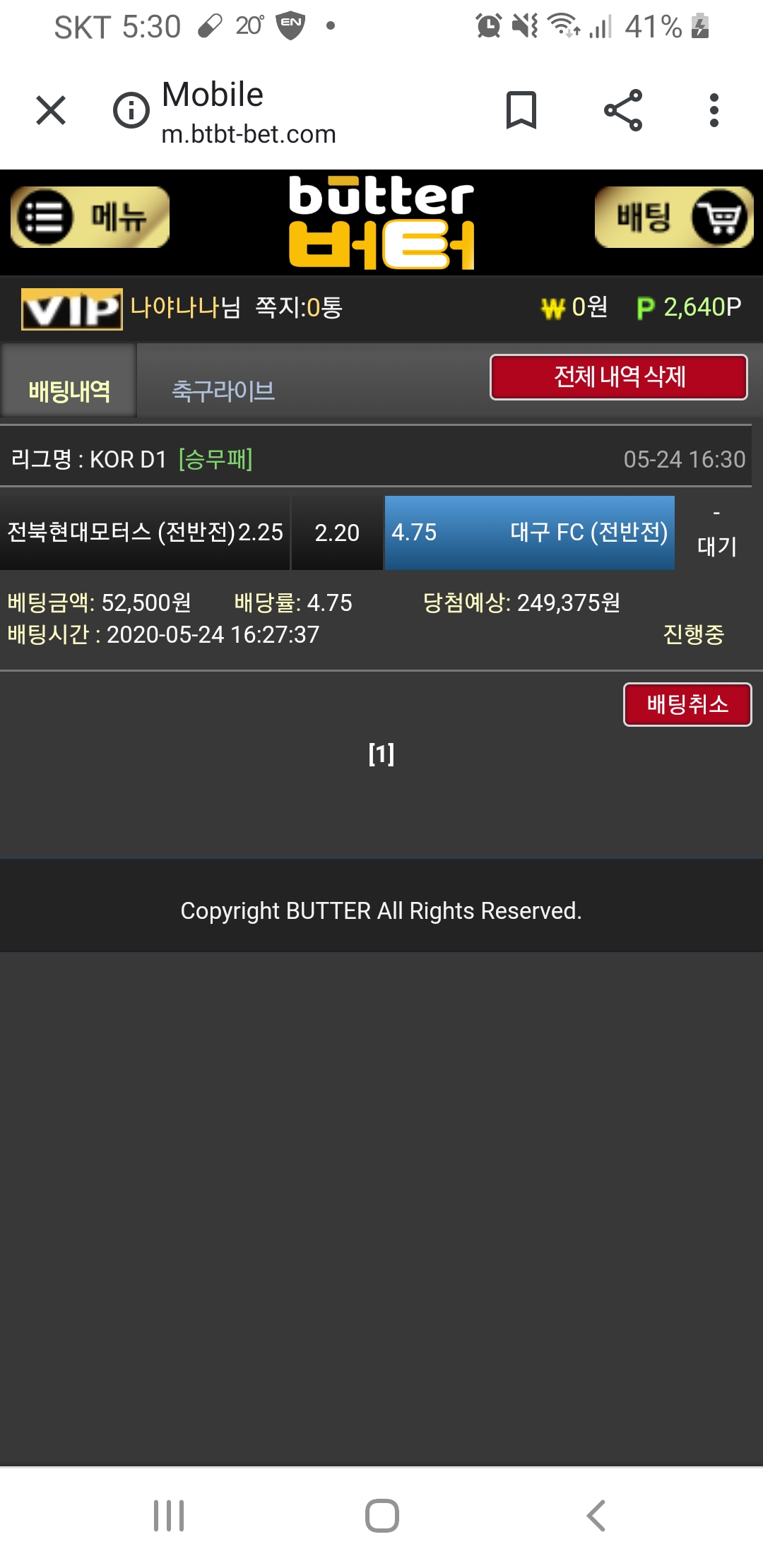Tap 전체 내역 삭제 button

click(618, 376)
